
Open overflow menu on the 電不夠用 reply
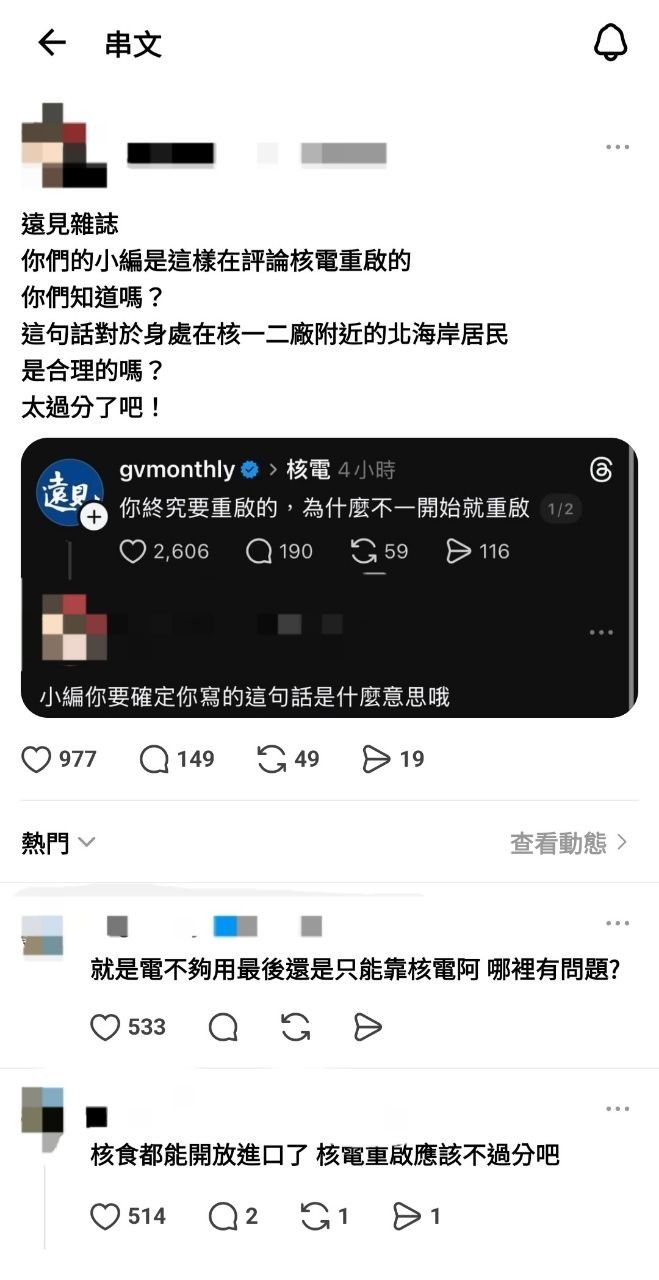(617, 923)
